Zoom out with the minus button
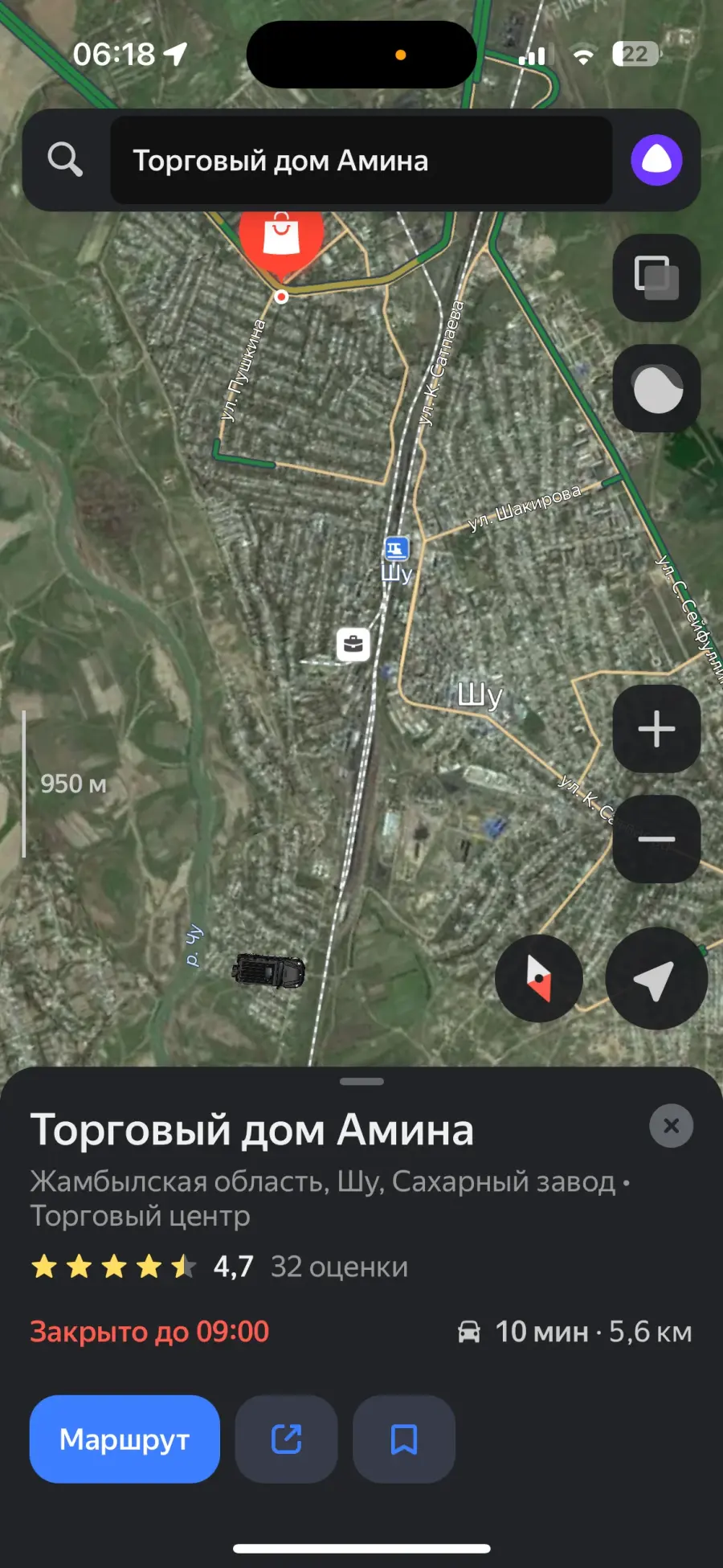 [656, 839]
